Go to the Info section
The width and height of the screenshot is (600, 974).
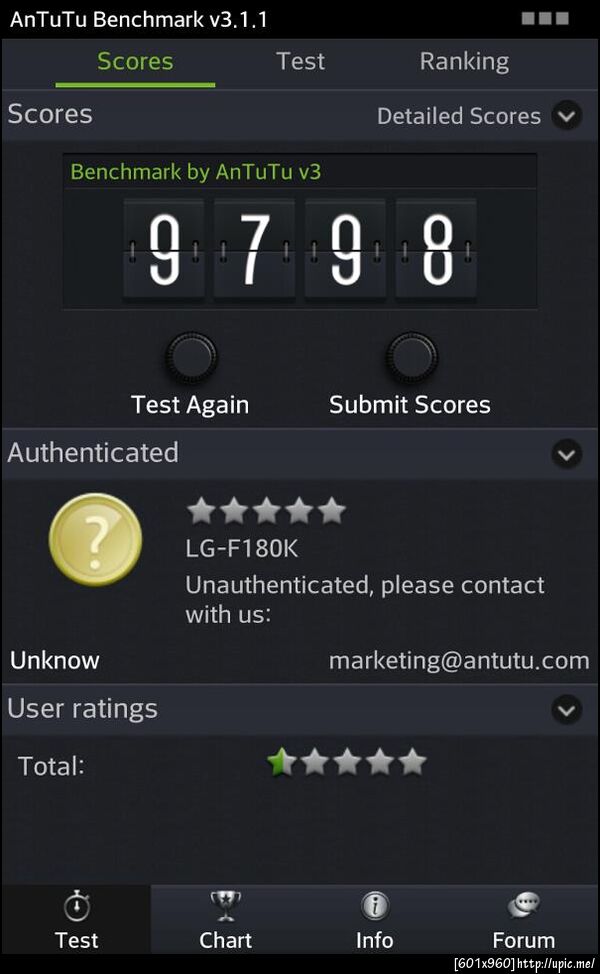pos(374,921)
